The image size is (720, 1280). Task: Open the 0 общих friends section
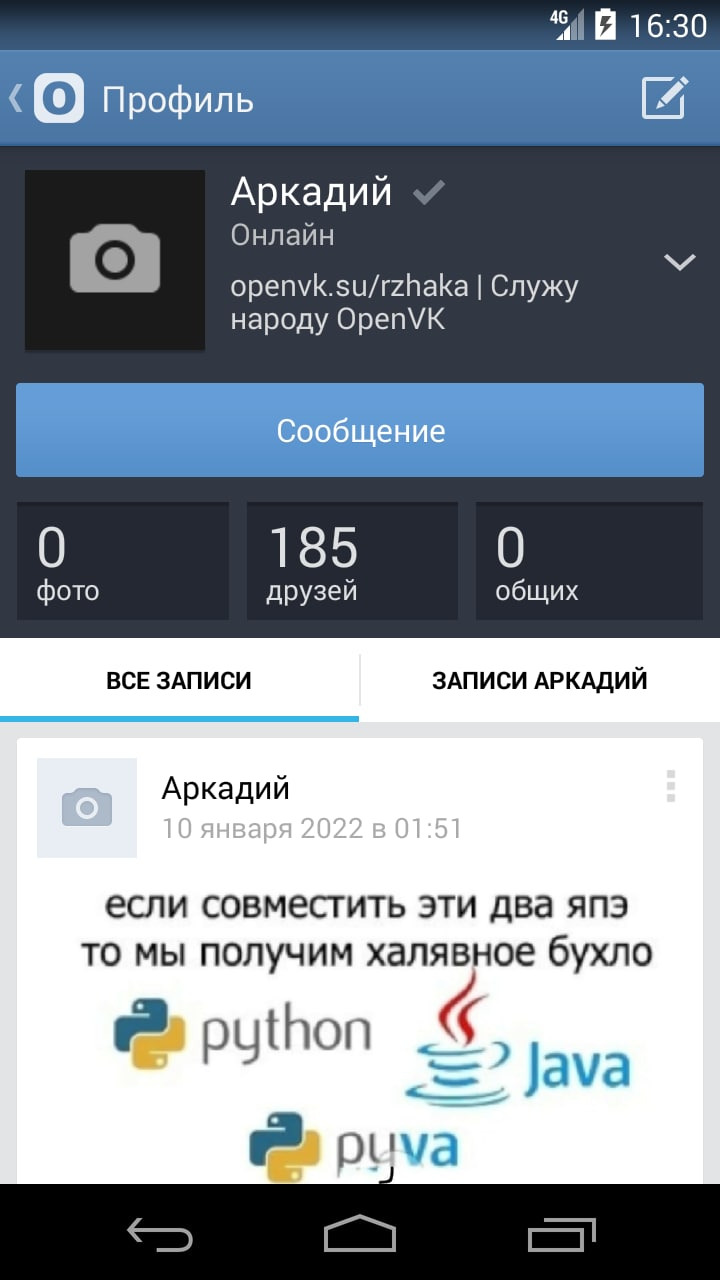pos(588,561)
